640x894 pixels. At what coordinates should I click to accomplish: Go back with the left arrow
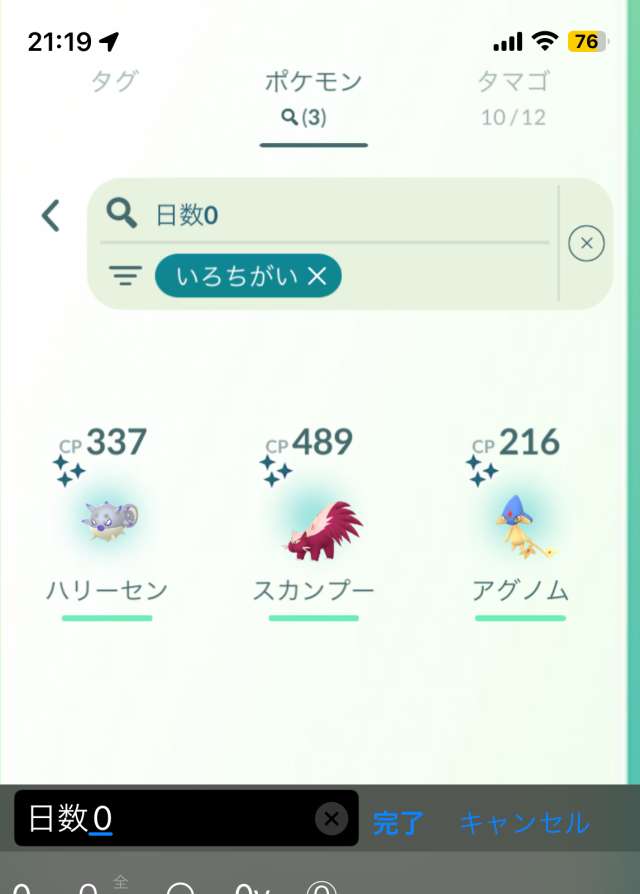[51, 215]
